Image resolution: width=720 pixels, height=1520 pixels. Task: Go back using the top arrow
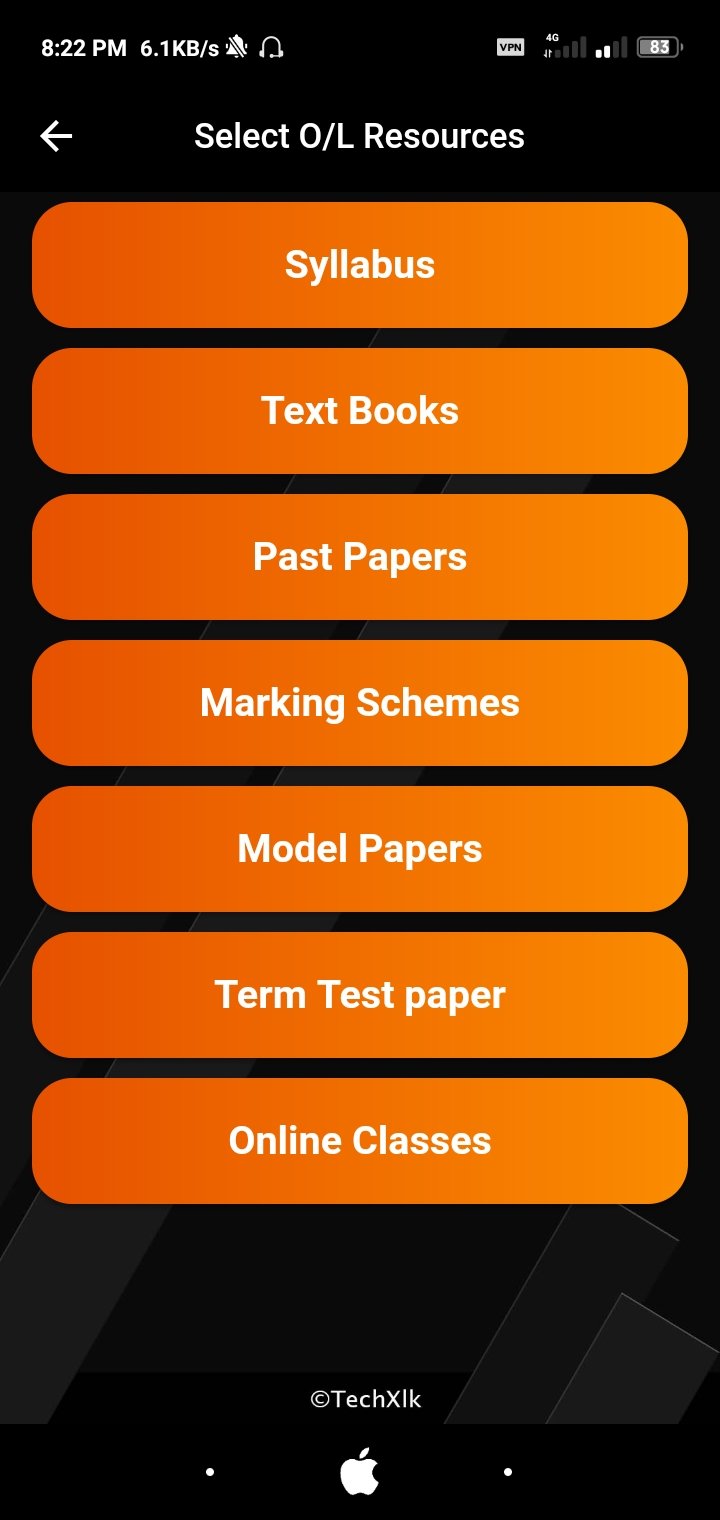(56, 136)
